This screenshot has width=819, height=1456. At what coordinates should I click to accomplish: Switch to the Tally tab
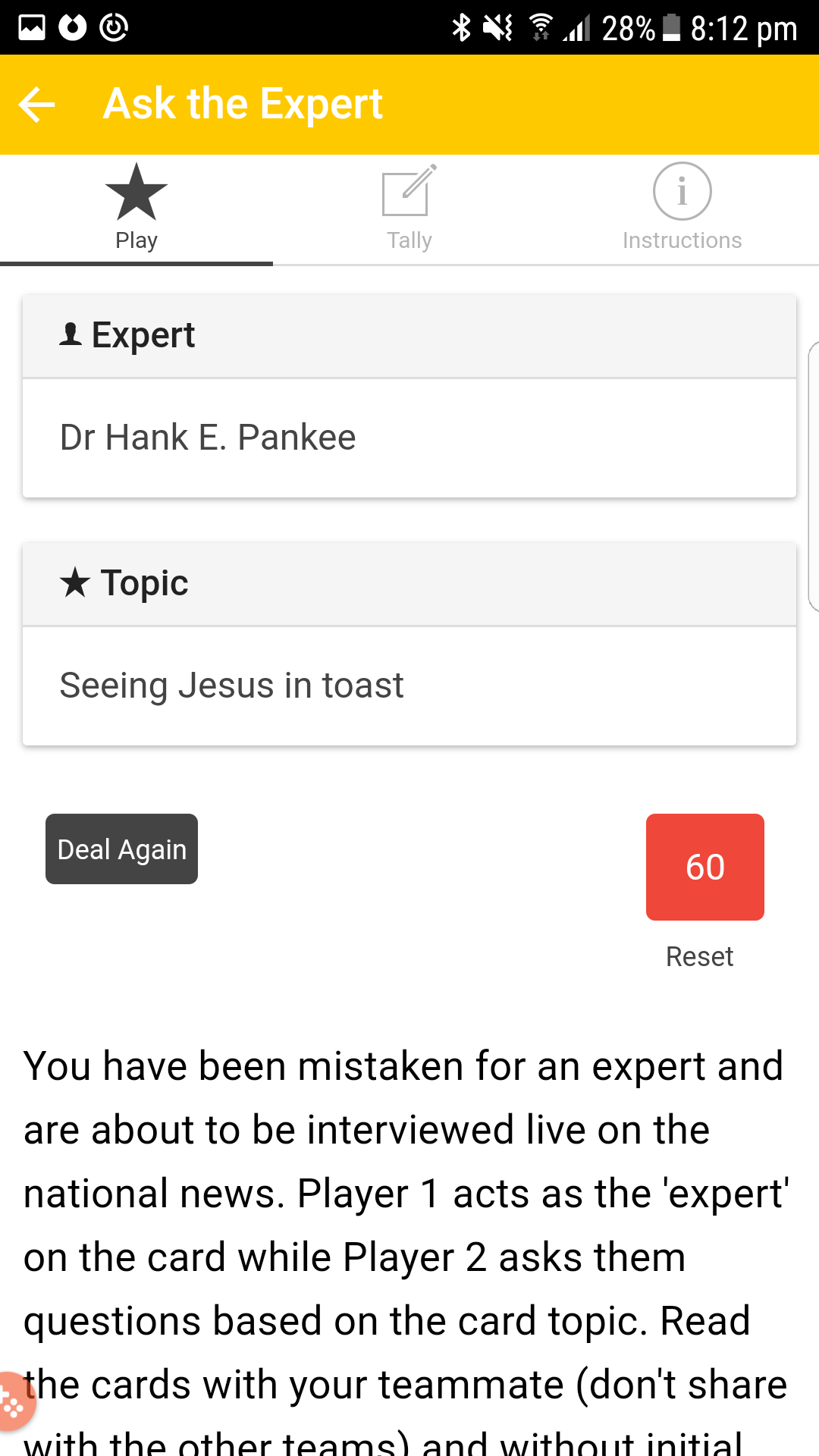click(409, 210)
